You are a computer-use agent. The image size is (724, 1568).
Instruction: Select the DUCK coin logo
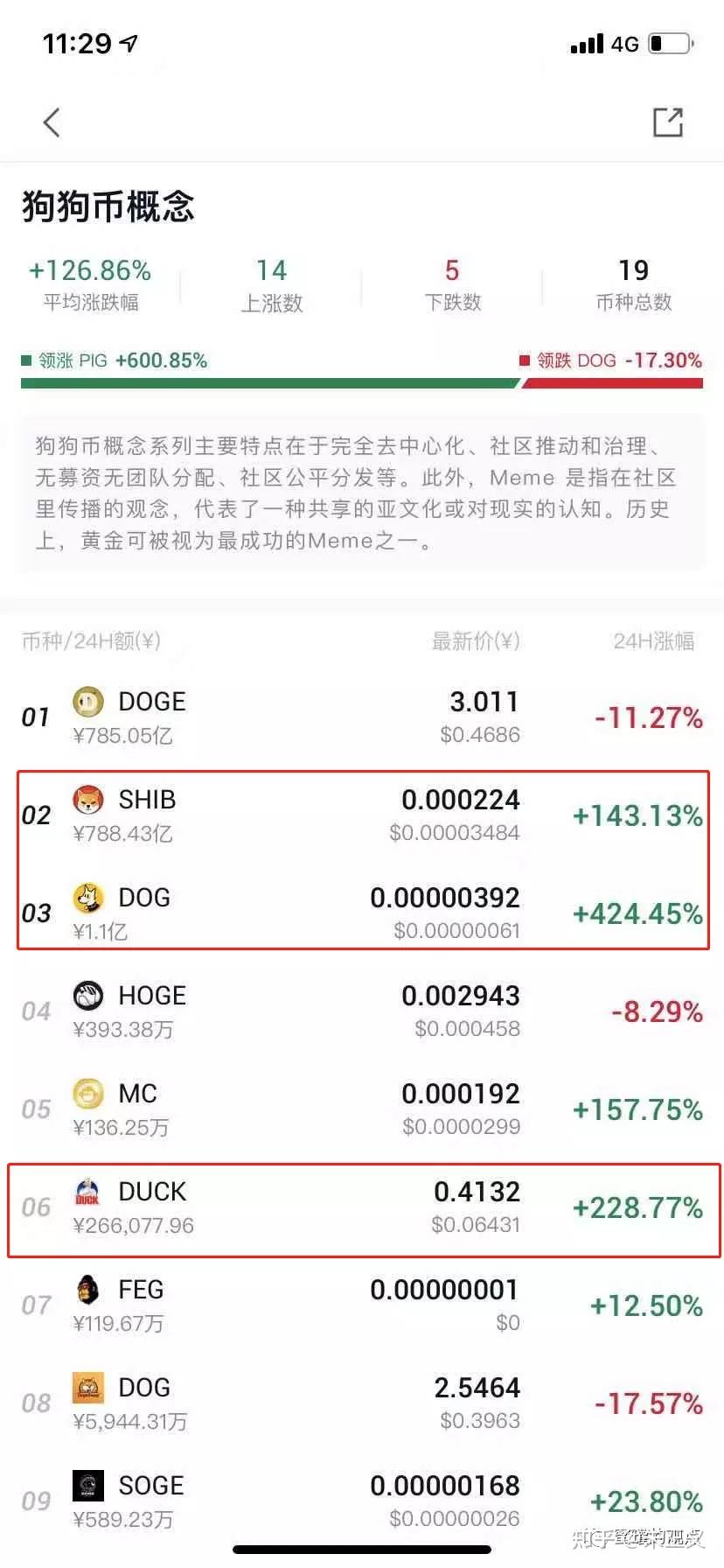[x=87, y=1193]
